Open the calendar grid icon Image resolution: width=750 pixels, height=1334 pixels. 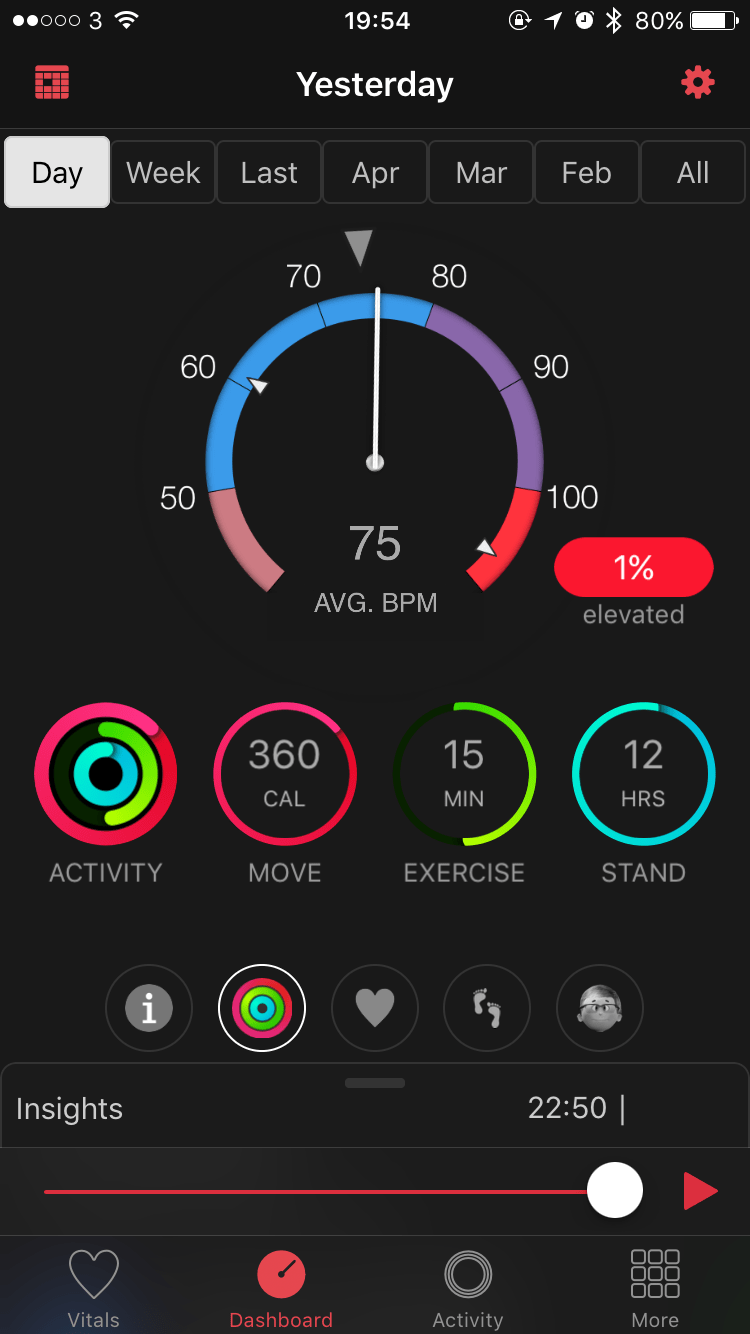[52, 83]
